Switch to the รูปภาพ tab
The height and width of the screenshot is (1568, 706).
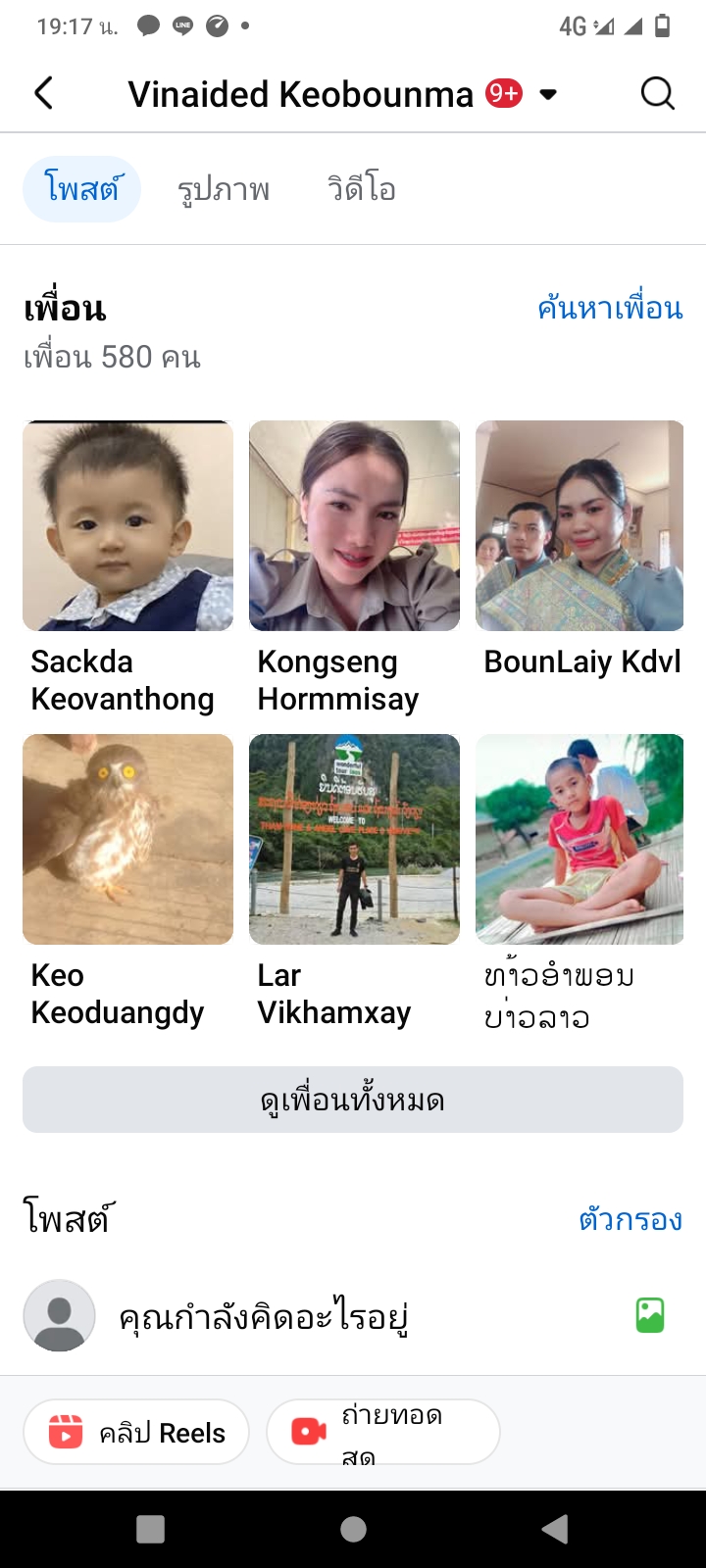(x=224, y=188)
